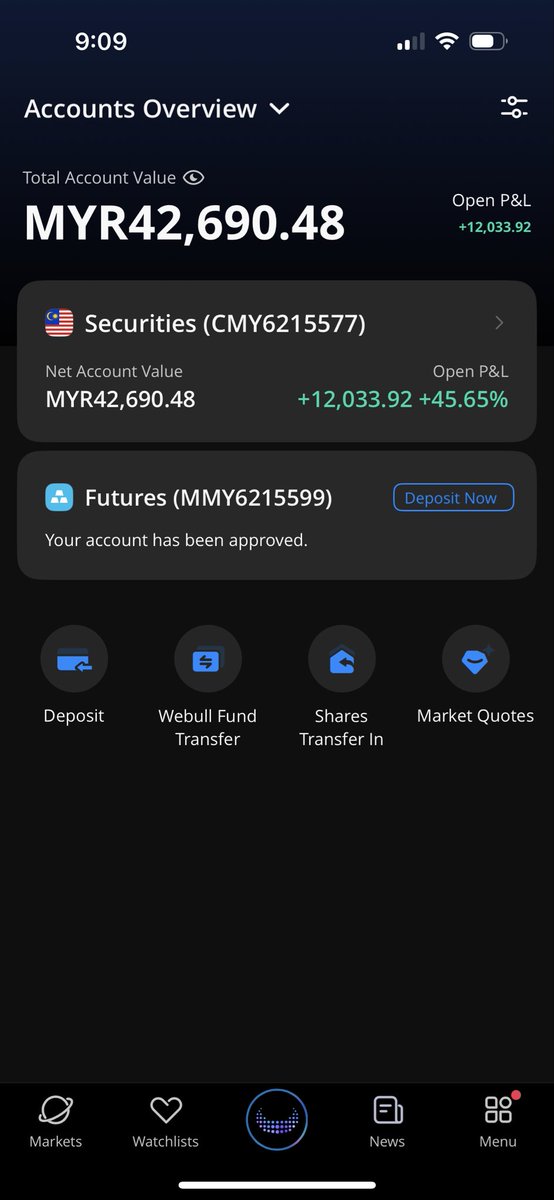Switch to the Markets tab
554x1200 pixels.
[56, 1121]
